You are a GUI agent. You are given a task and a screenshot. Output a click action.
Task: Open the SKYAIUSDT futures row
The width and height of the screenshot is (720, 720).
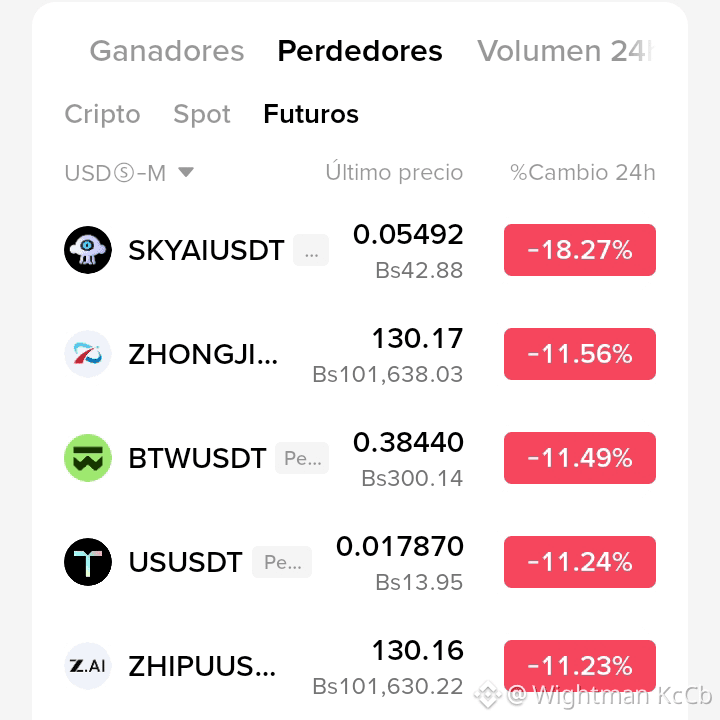360,250
